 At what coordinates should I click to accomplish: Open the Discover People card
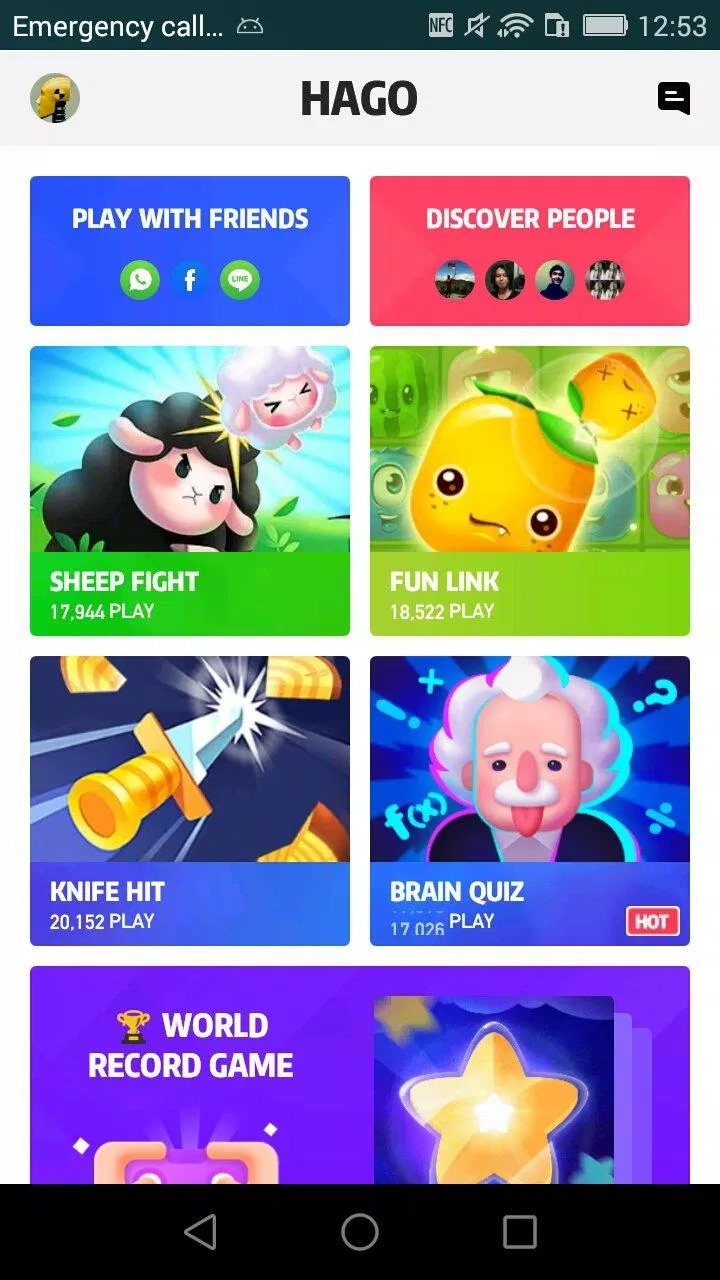click(x=530, y=250)
